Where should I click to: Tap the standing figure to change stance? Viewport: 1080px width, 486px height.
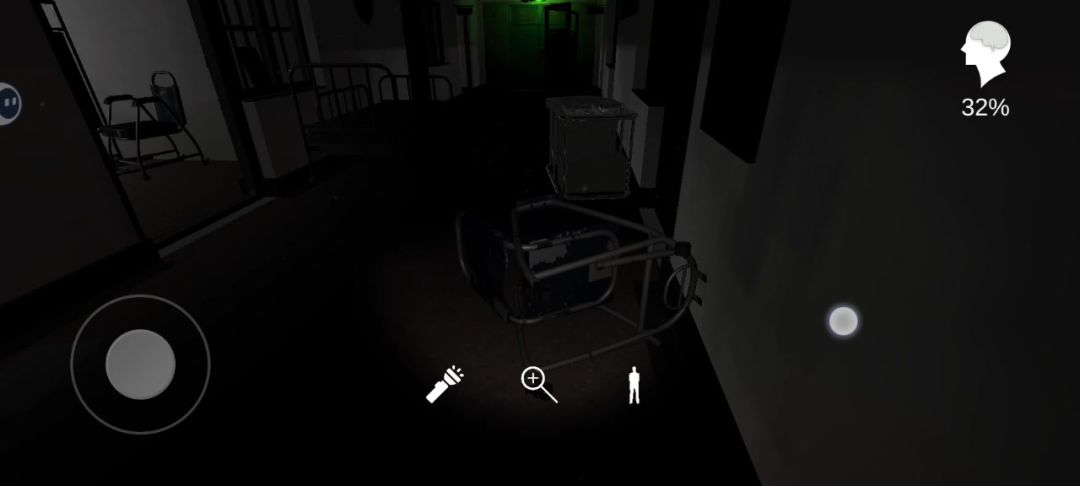pos(633,385)
